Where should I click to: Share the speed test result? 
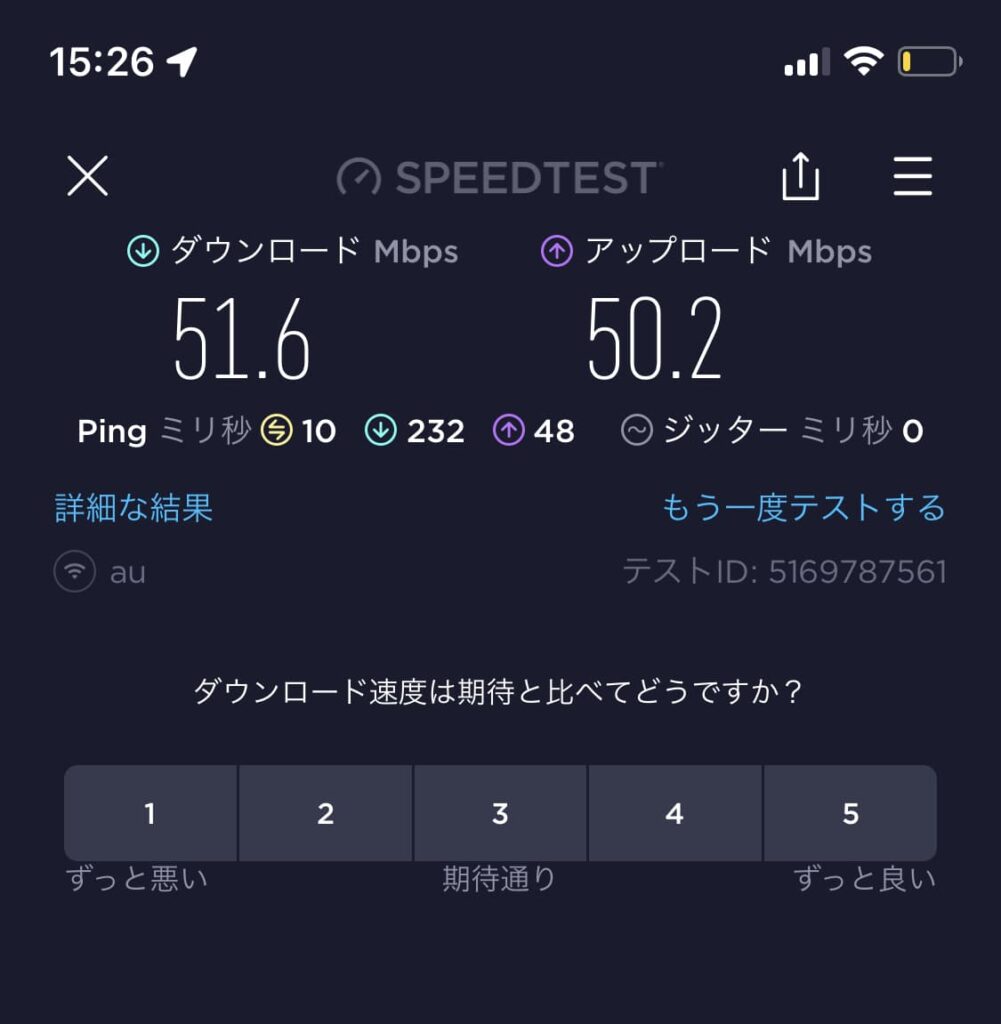pyautogui.click(x=800, y=178)
